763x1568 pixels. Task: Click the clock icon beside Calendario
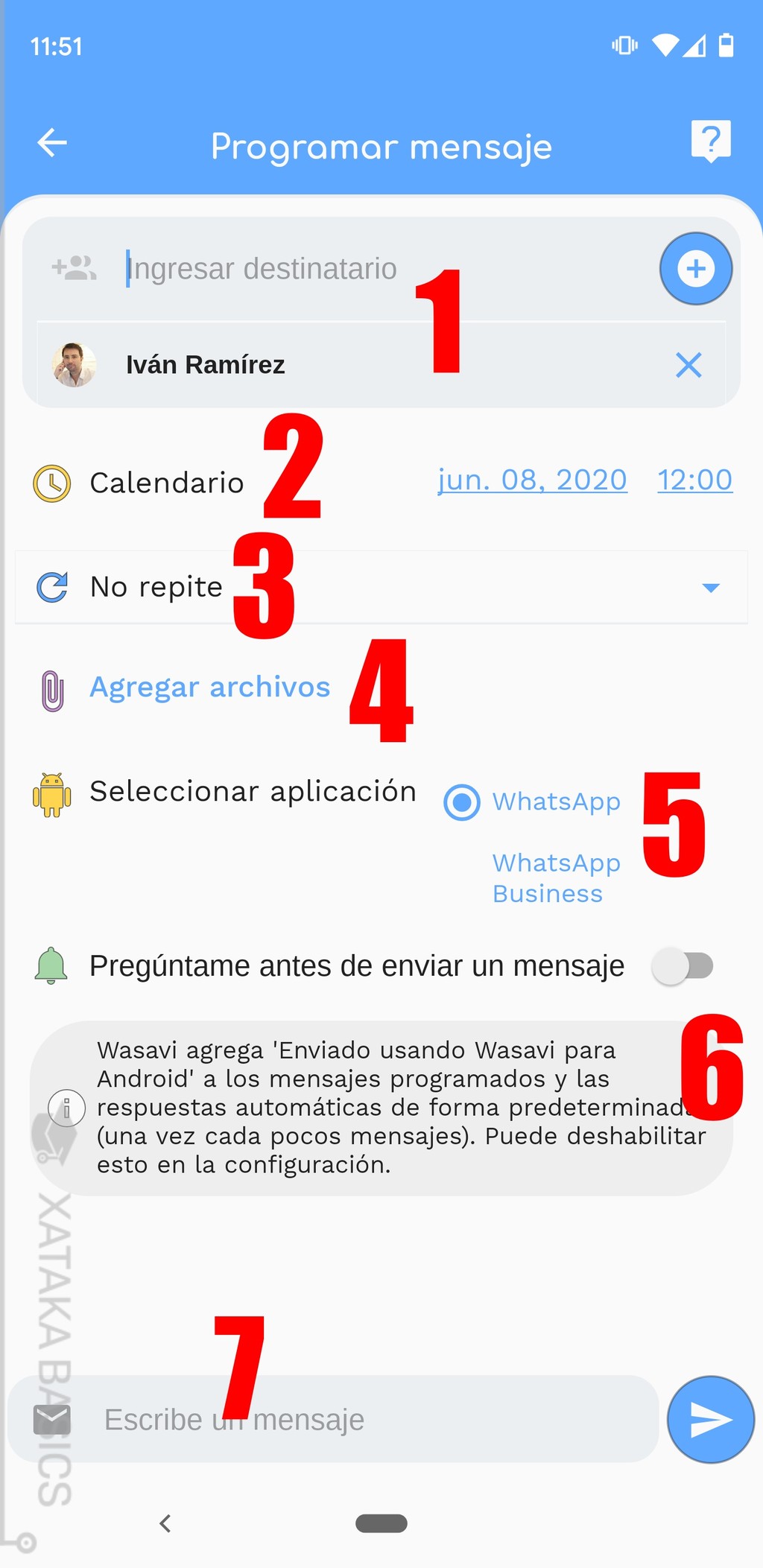(51, 481)
